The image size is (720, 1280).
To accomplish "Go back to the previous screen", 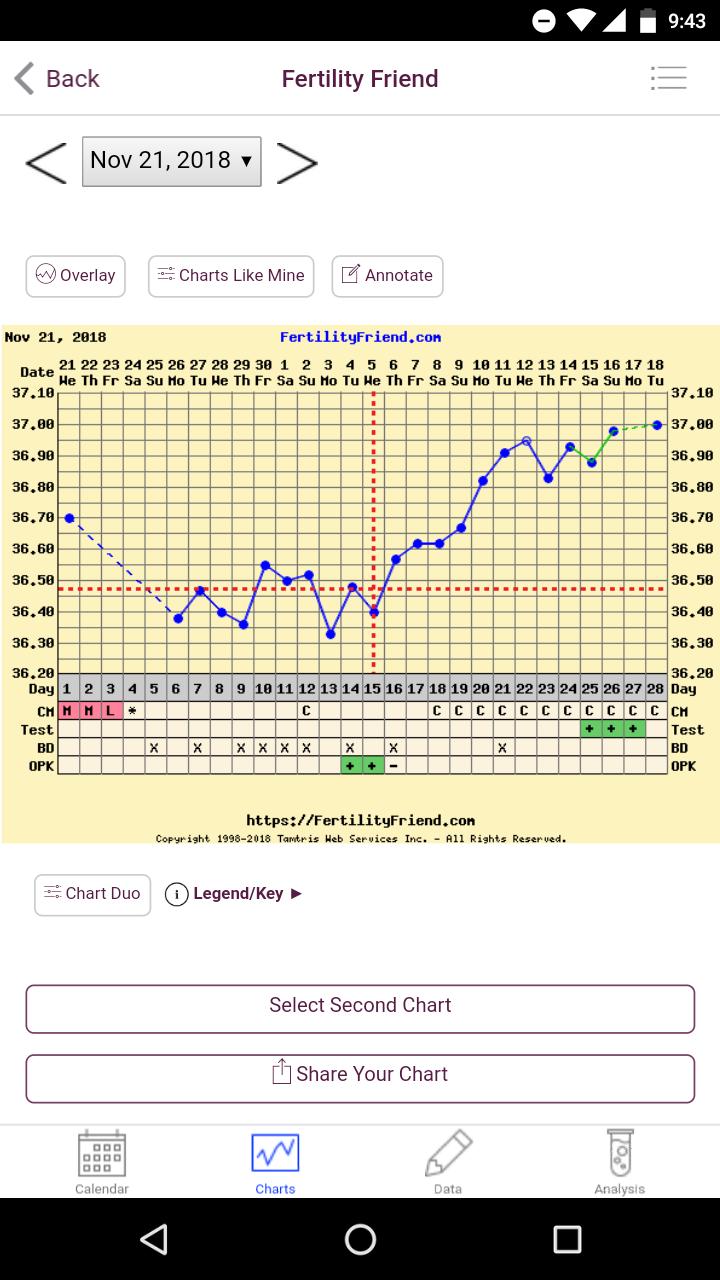I will coord(57,79).
